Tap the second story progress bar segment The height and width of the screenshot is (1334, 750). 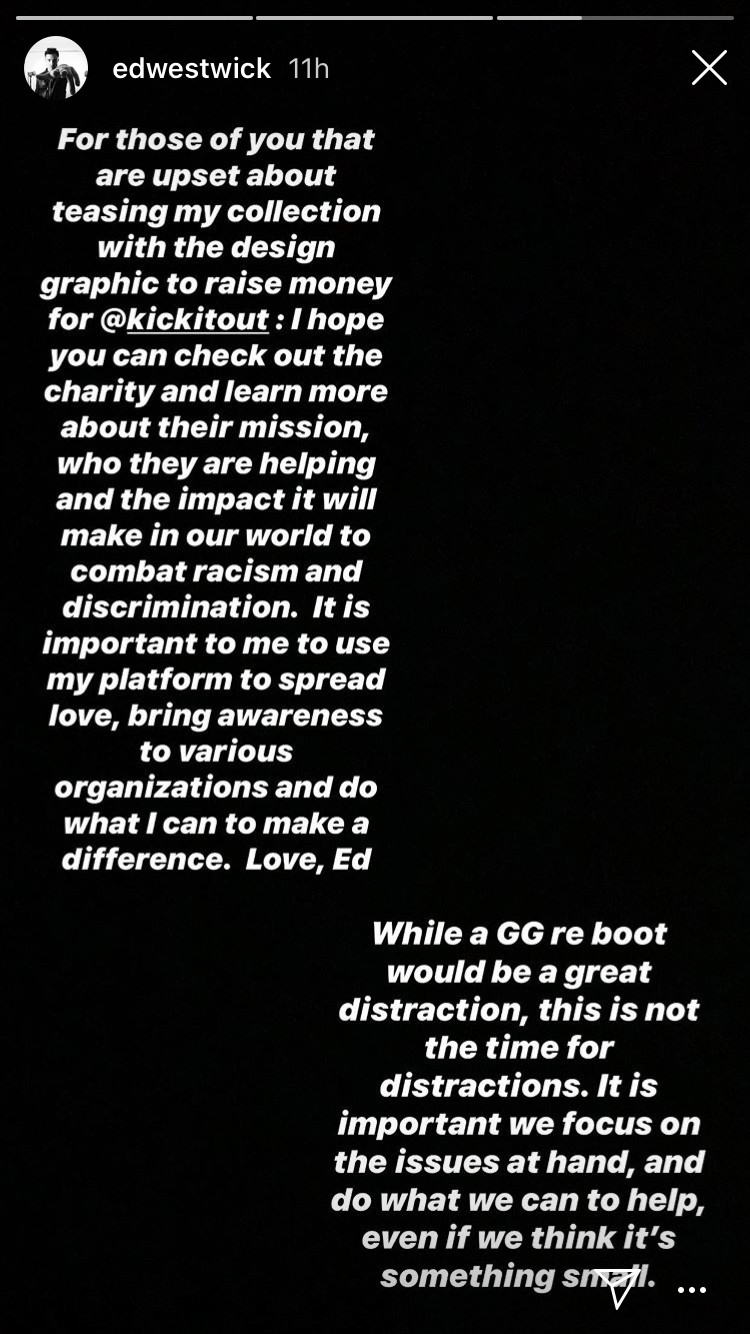tap(374, 16)
